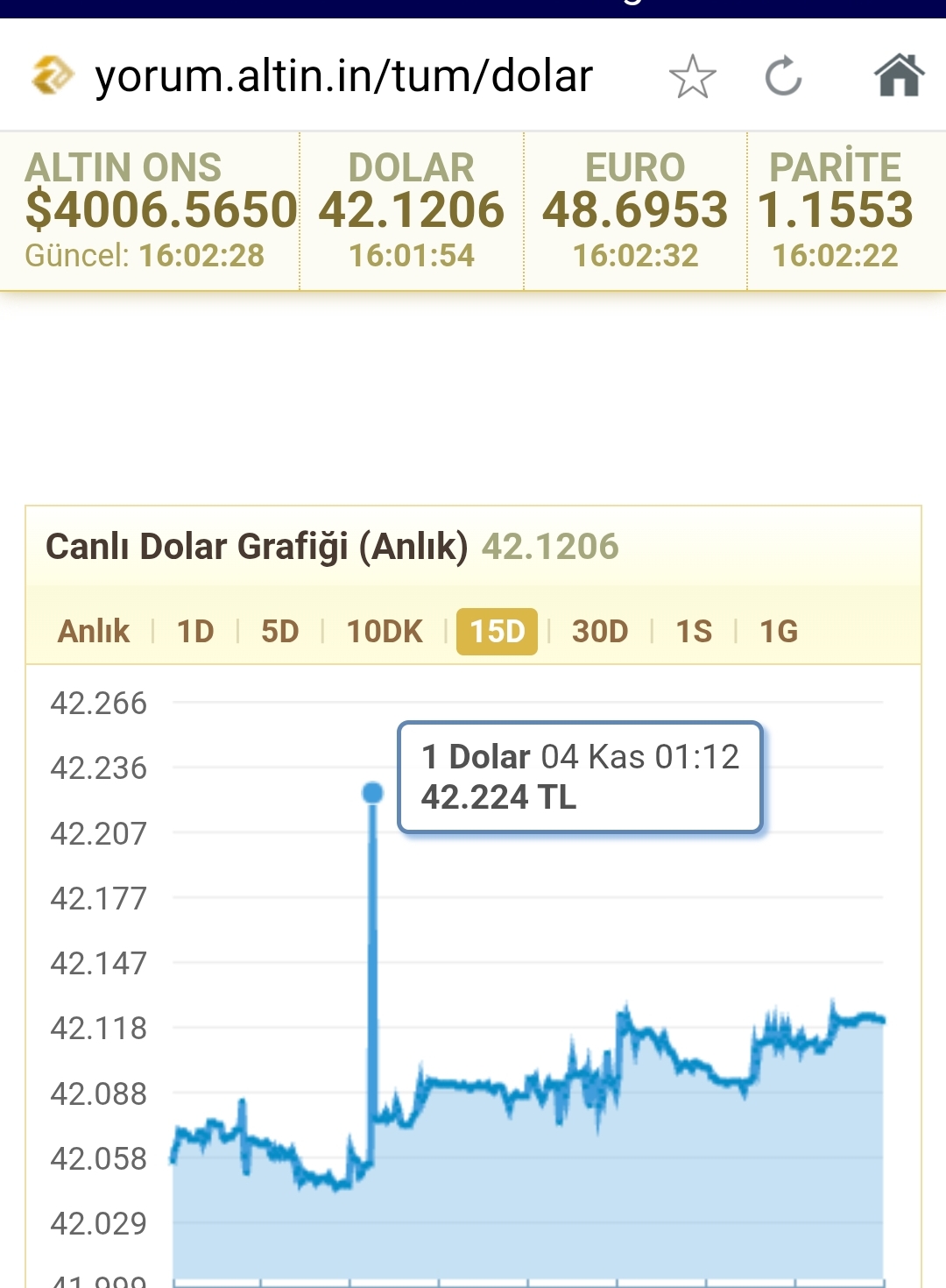Tap the address bar URL
The height and width of the screenshot is (1288, 946).
[343, 76]
